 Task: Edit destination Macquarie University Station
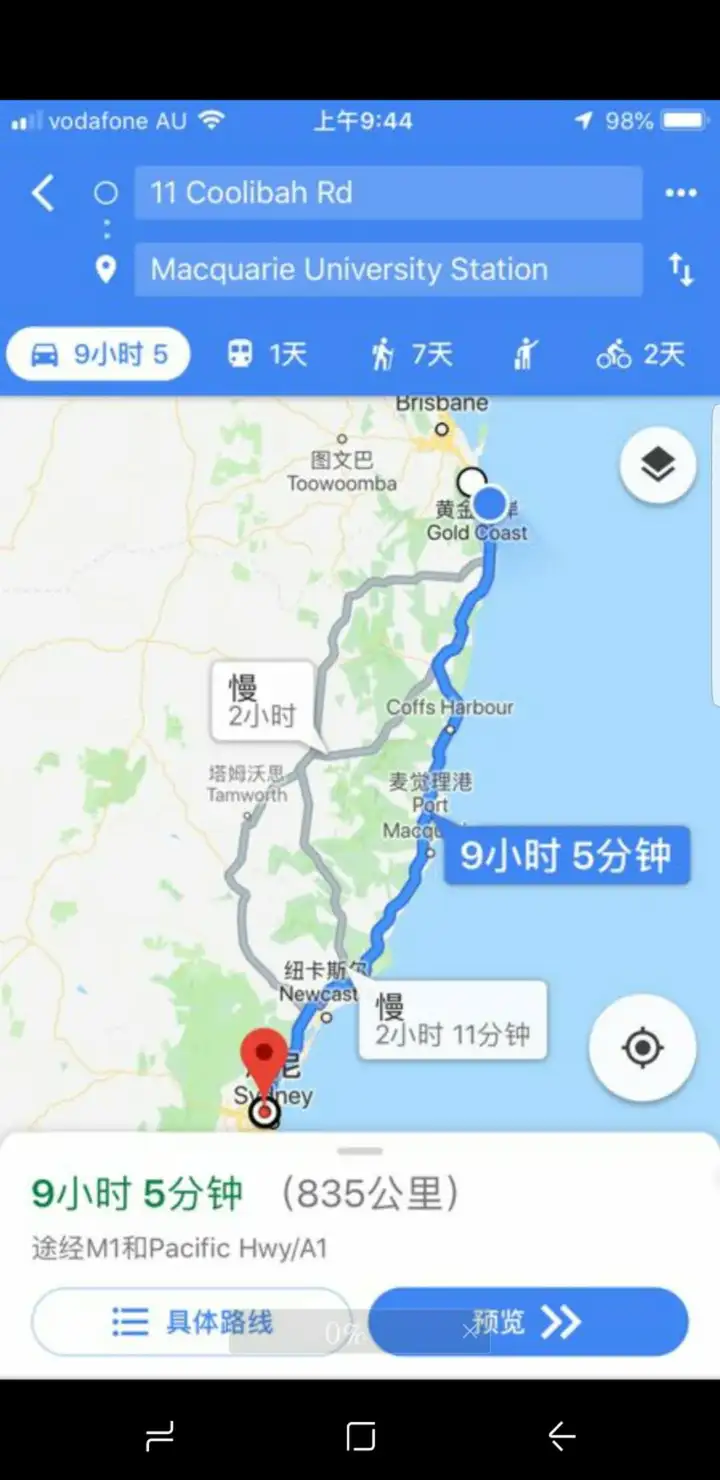[388, 269]
